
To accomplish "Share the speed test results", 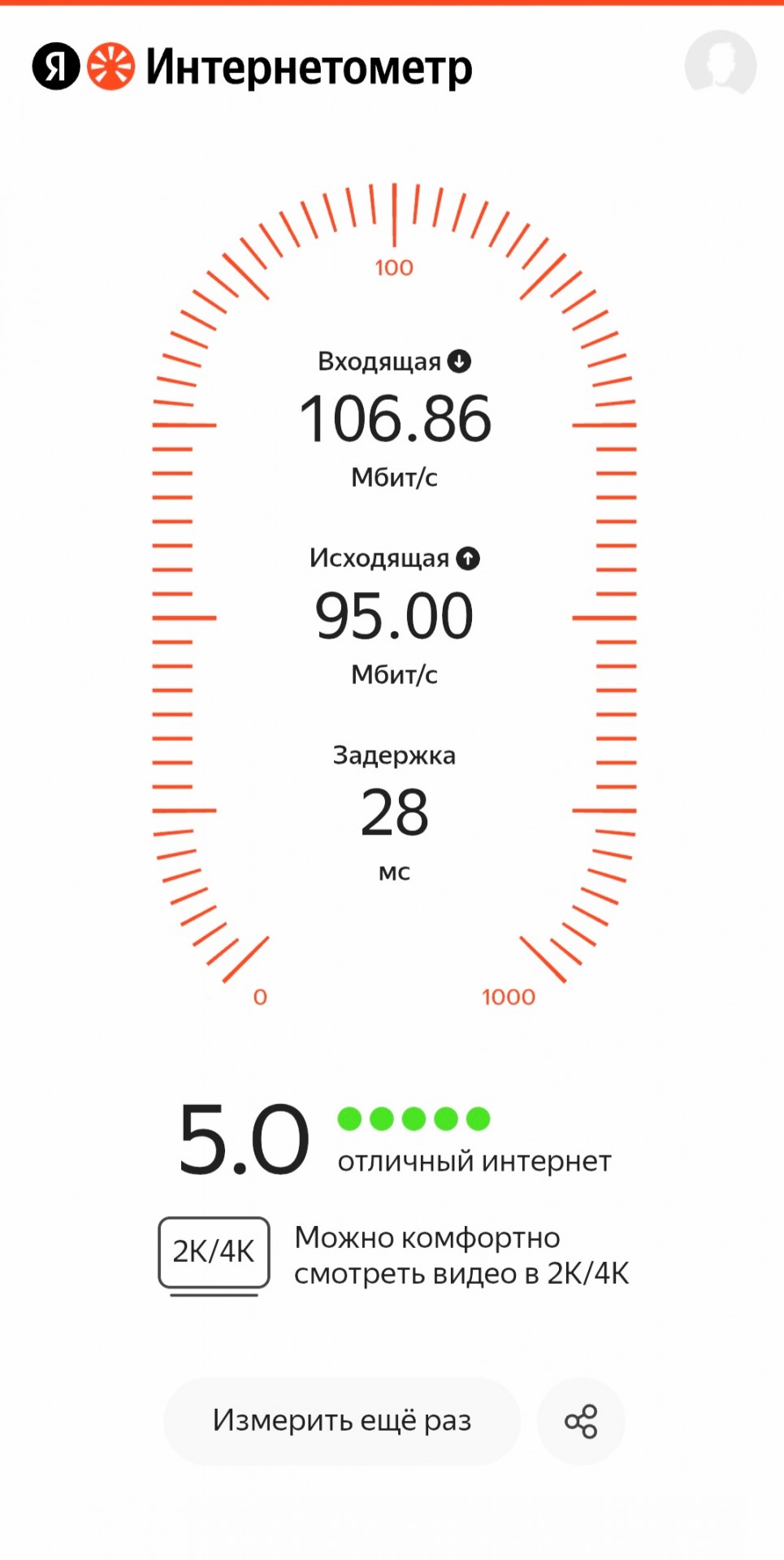I will pyautogui.click(x=581, y=1421).
